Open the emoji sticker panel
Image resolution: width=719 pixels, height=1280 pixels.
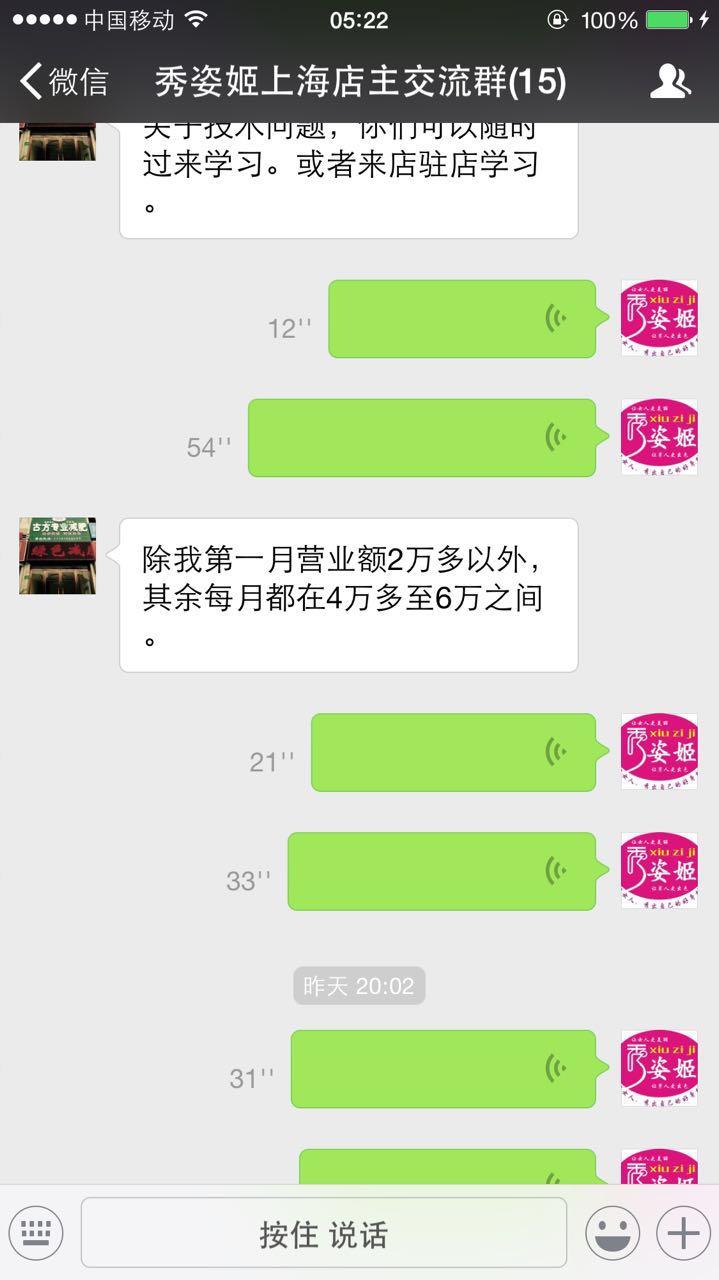pos(612,1233)
